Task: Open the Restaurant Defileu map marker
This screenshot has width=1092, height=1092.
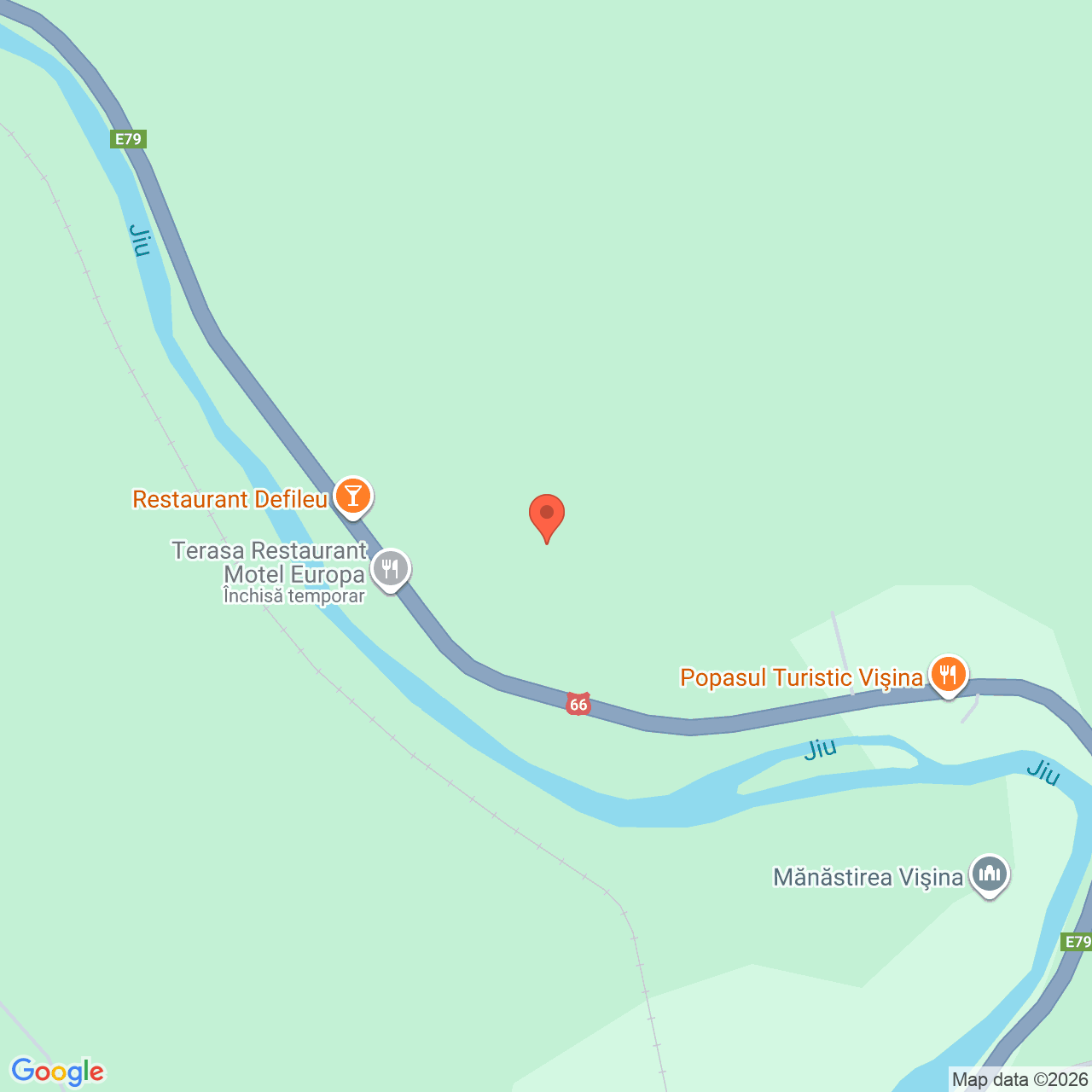Action: [x=352, y=497]
